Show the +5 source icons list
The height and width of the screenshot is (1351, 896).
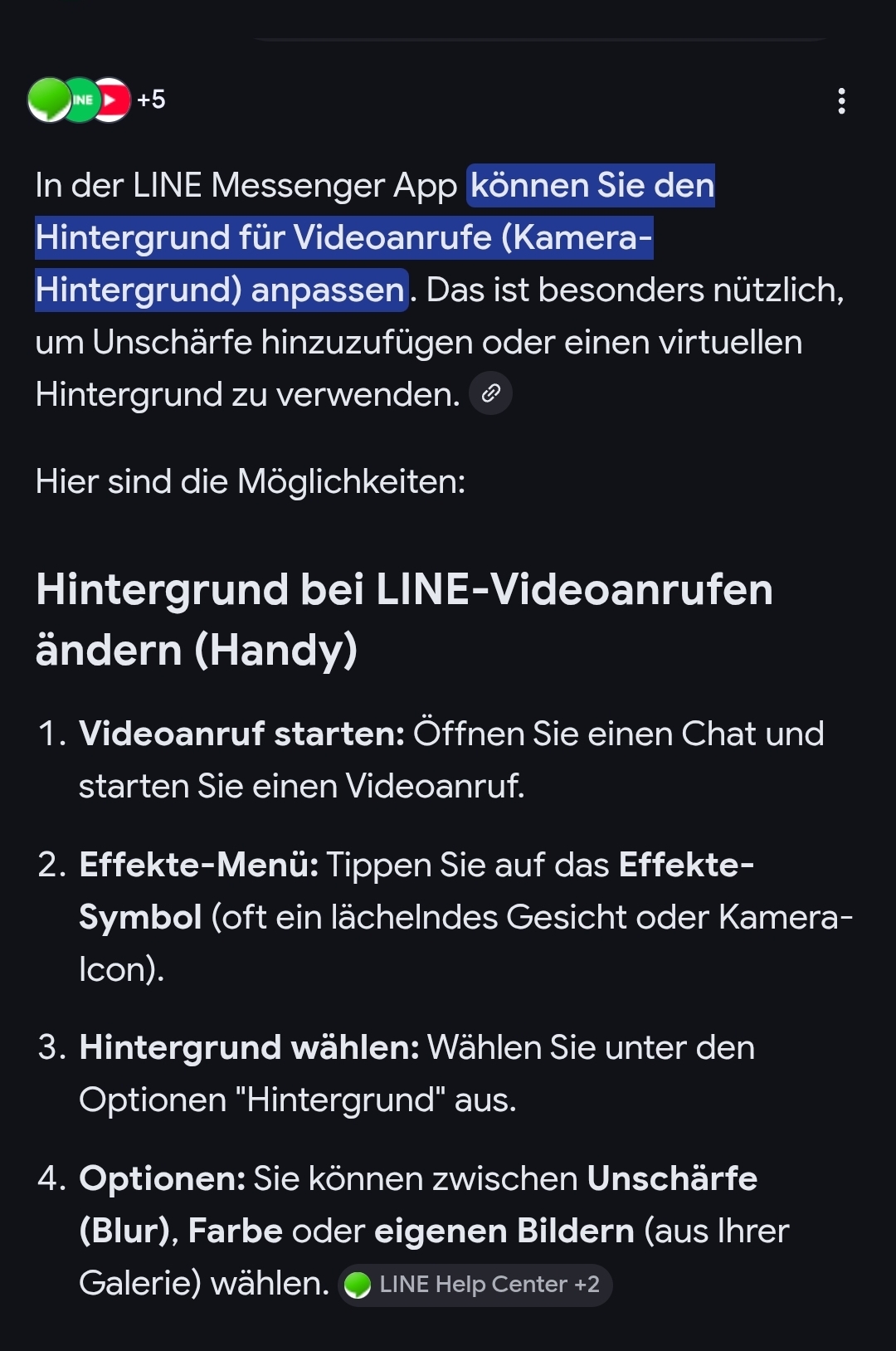click(x=96, y=100)
